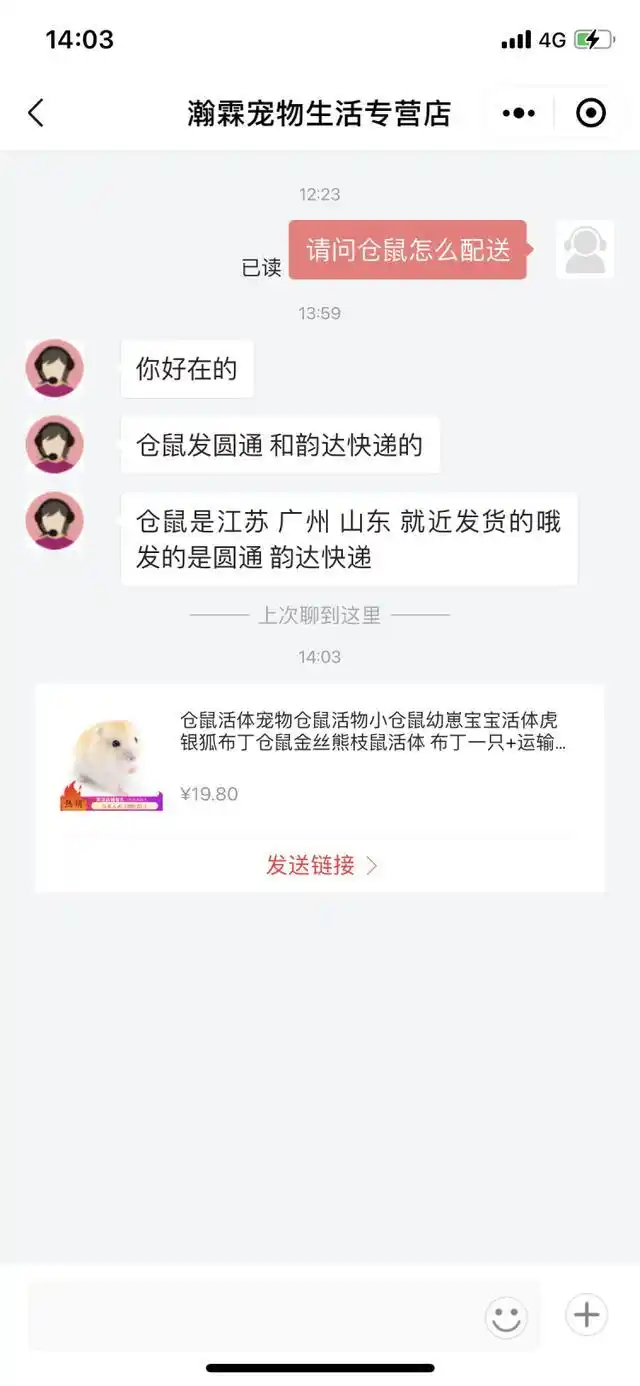Tap 发送链接 to send the product link
This screenshot has width=640, height=1386.
tap(320, 865)
